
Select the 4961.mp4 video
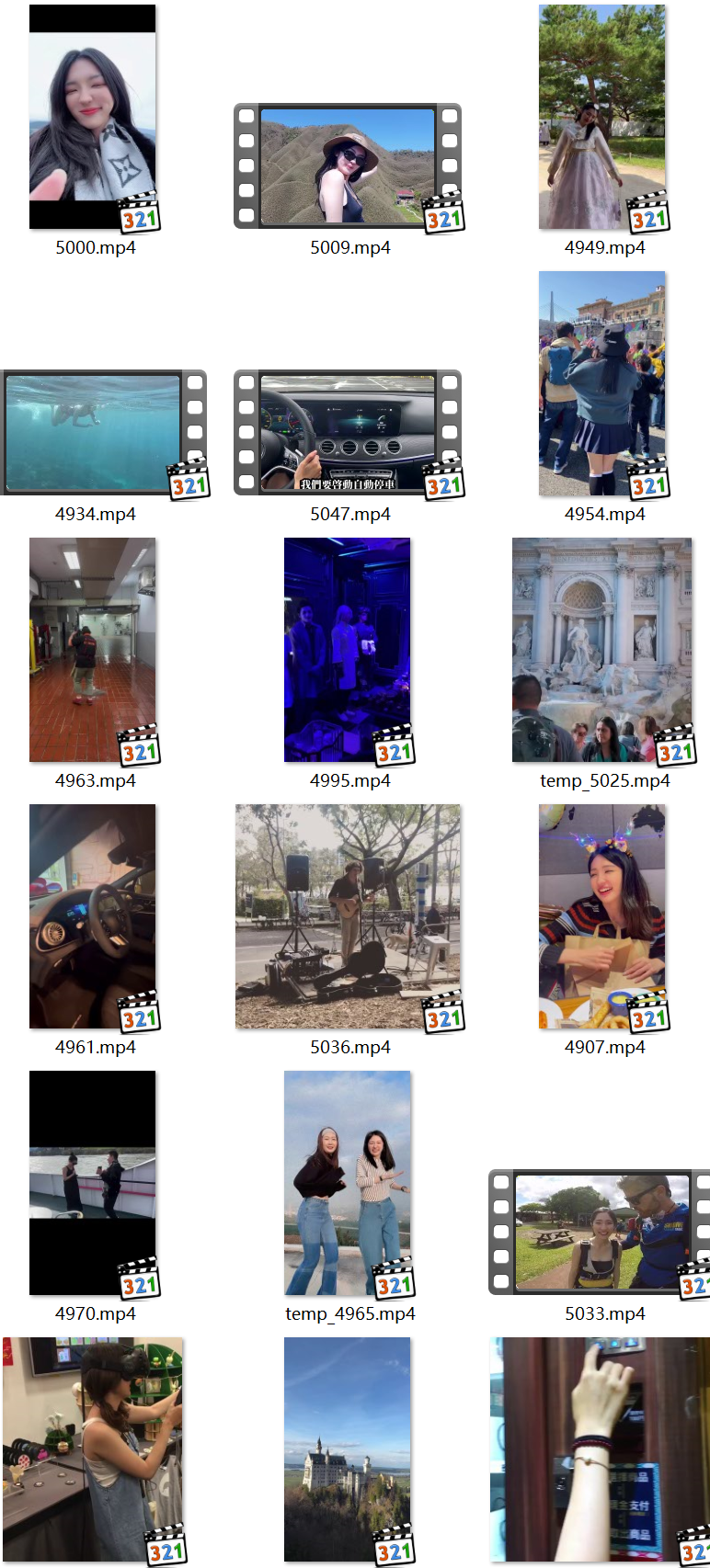tap(92, 917)
